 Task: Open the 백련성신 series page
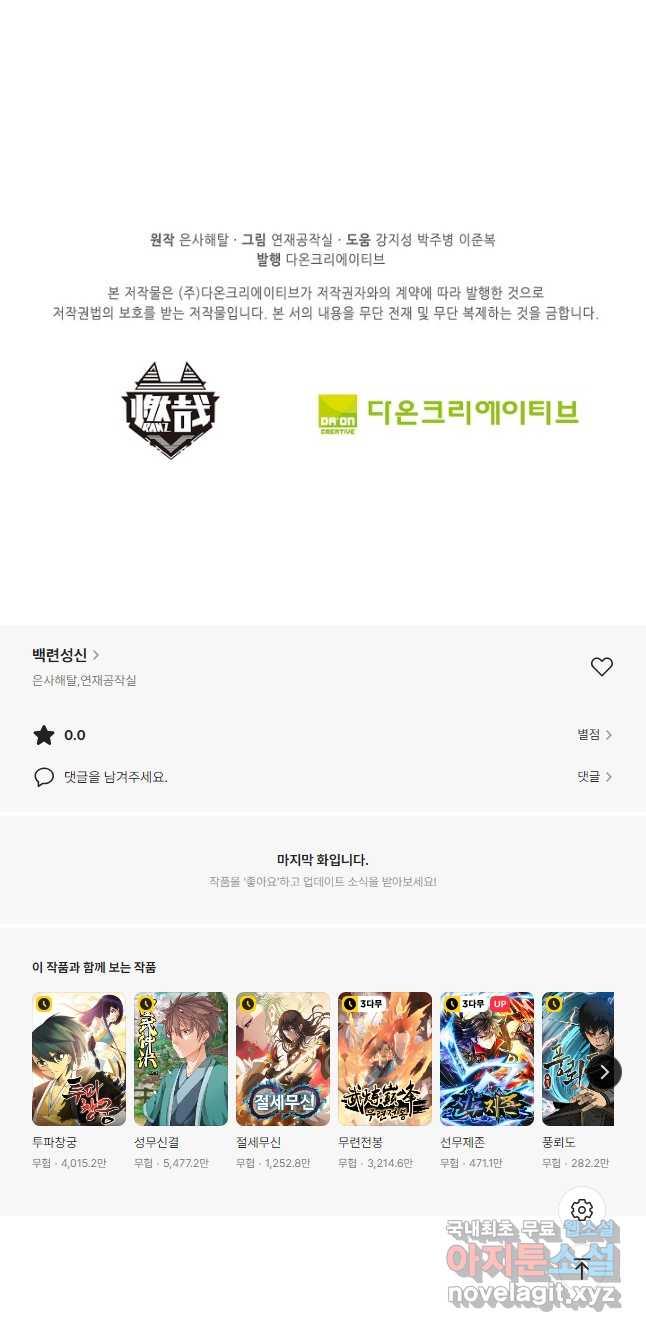pos(65,655)
